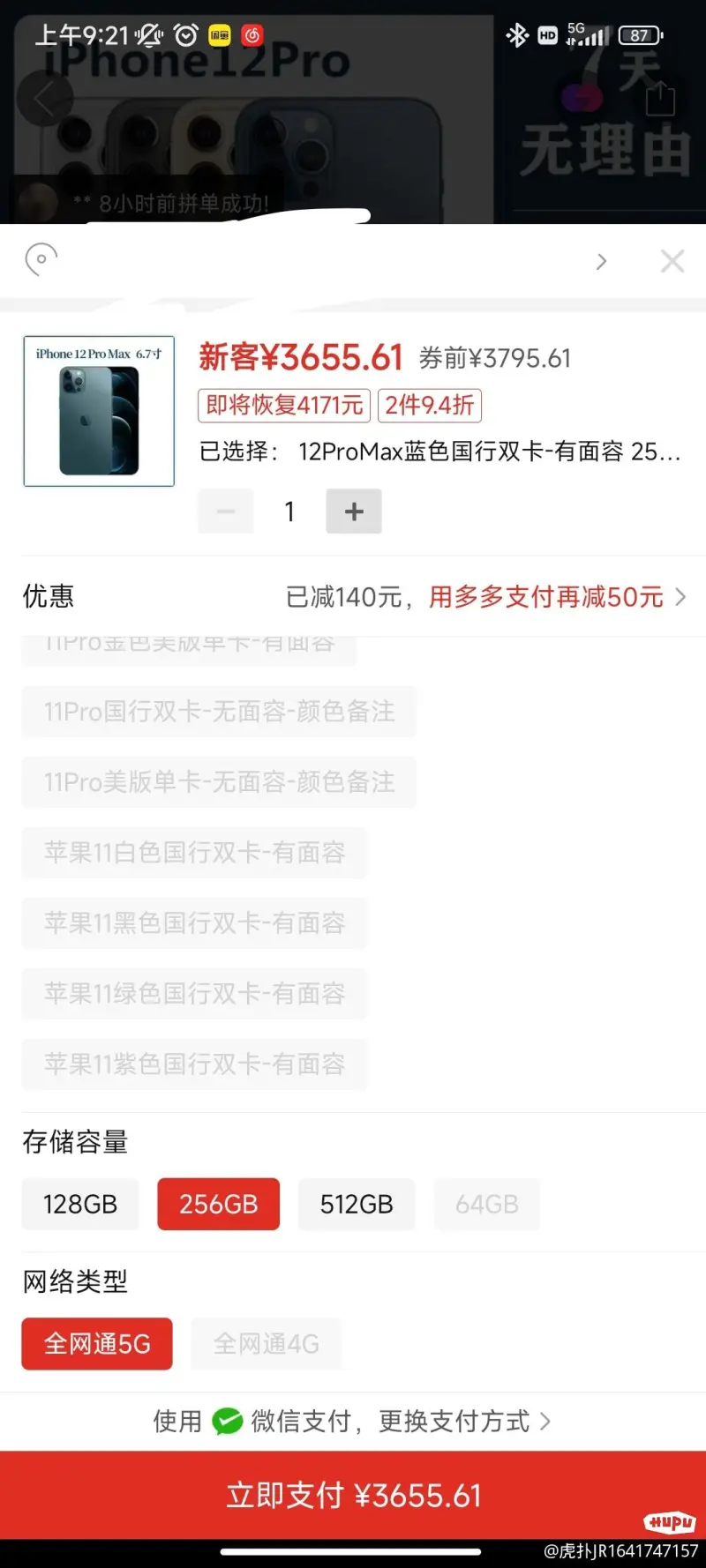Screen dimensions: 706x1568
Task: Select 256GB storage capacity
Action: [x=218, y=1204]
